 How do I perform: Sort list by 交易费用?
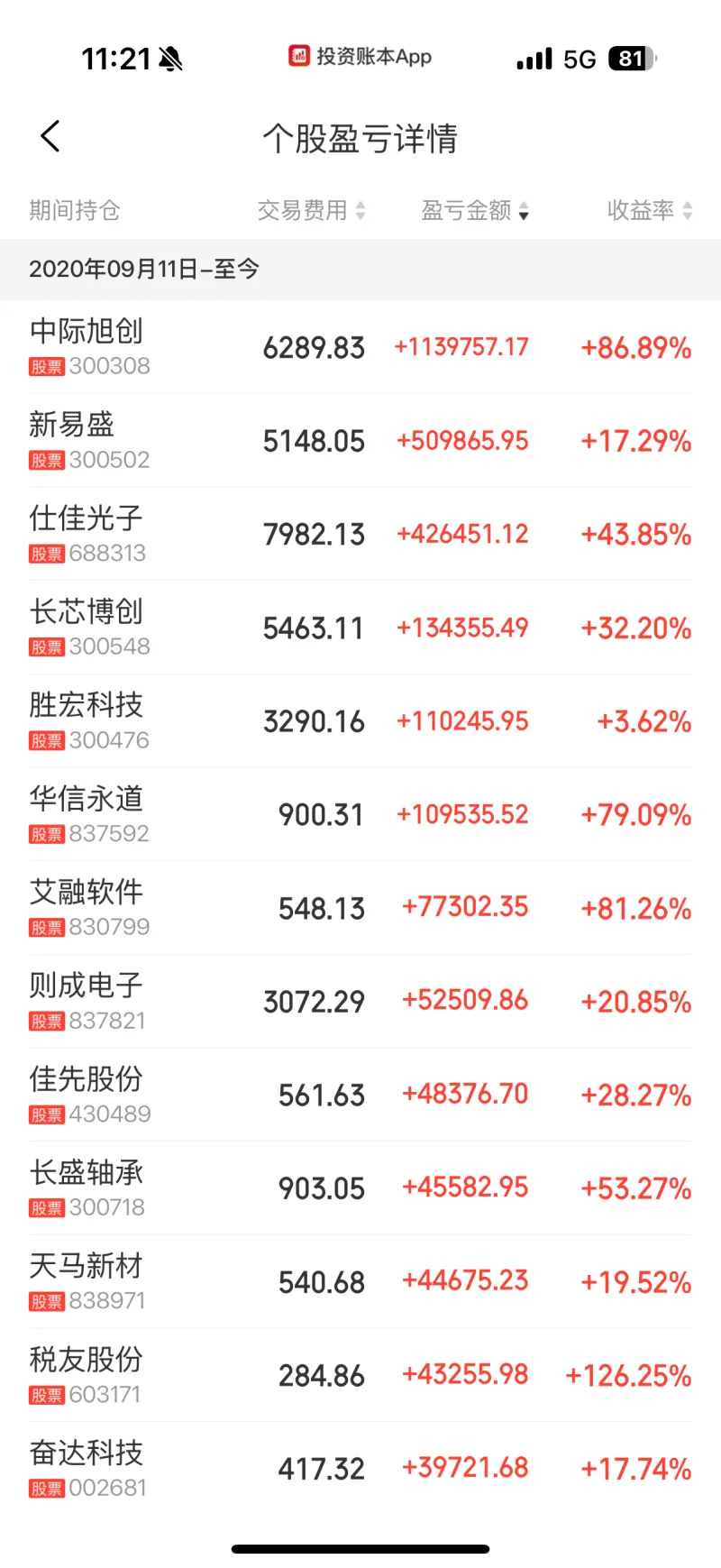311,211
